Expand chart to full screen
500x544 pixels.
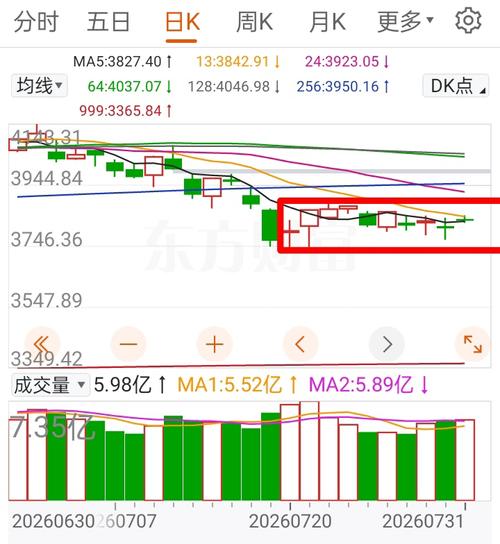(x=473, y=344)
